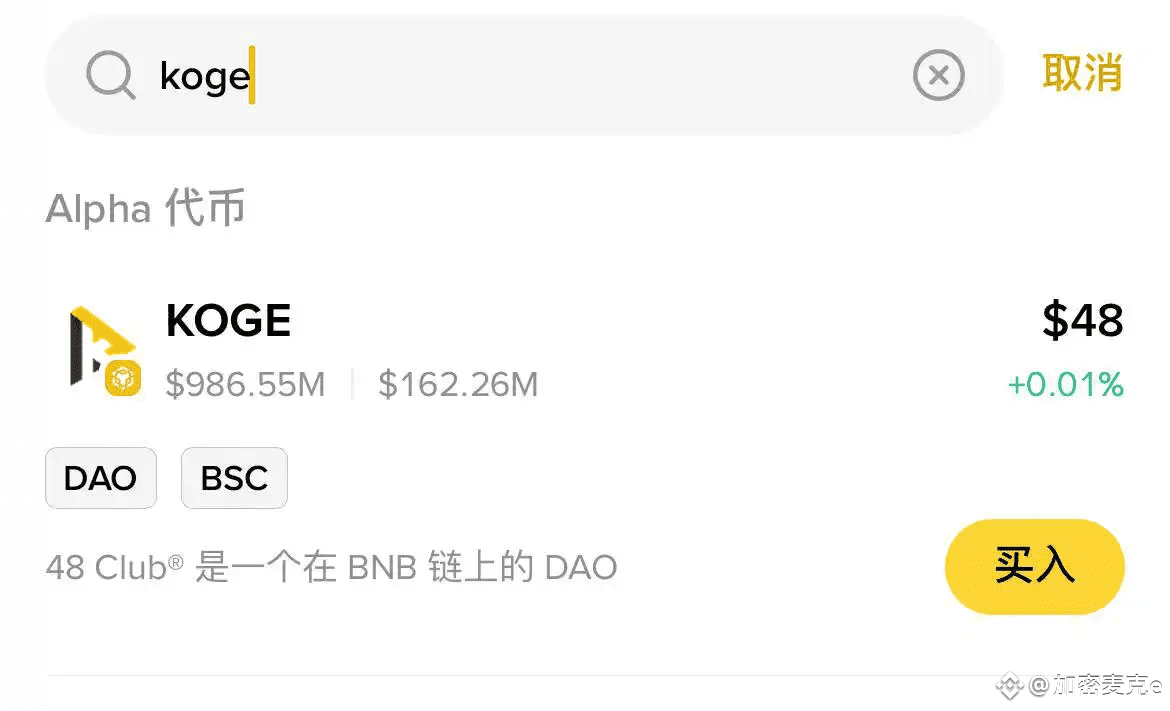
Task: Select the BSC tag chip
Action: tap(234, 478)
